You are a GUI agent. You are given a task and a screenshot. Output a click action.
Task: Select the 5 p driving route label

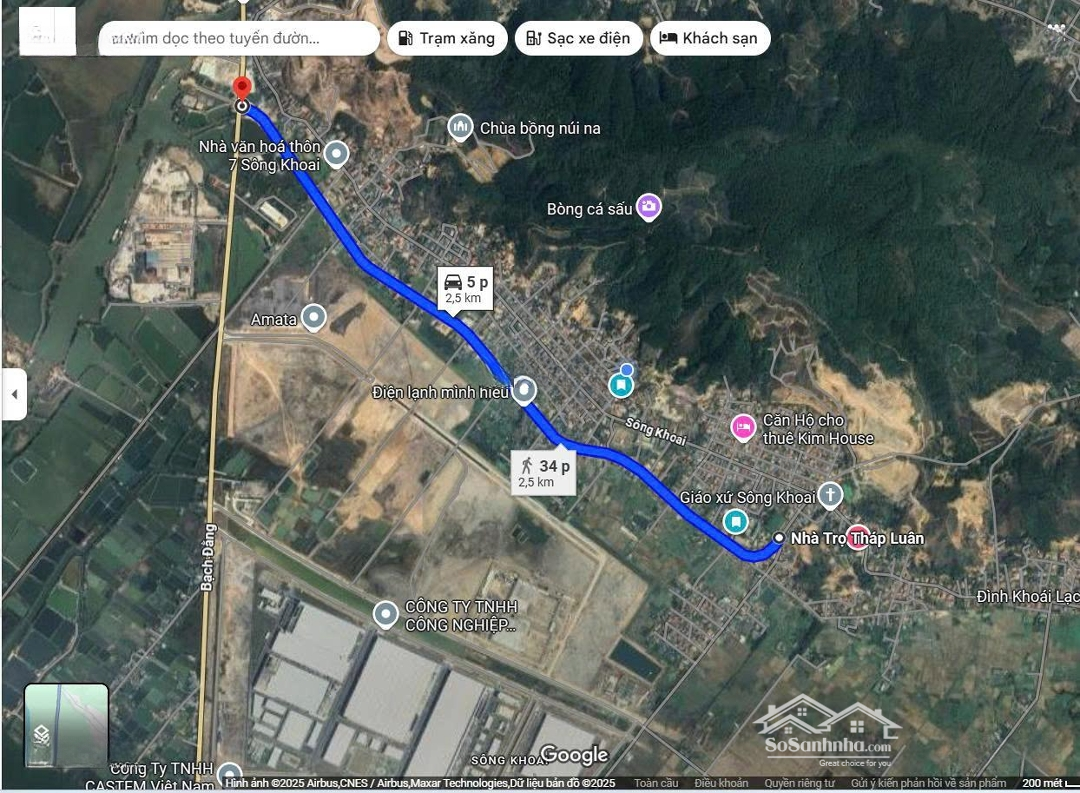pyautogui.click(x=467, y=289)
